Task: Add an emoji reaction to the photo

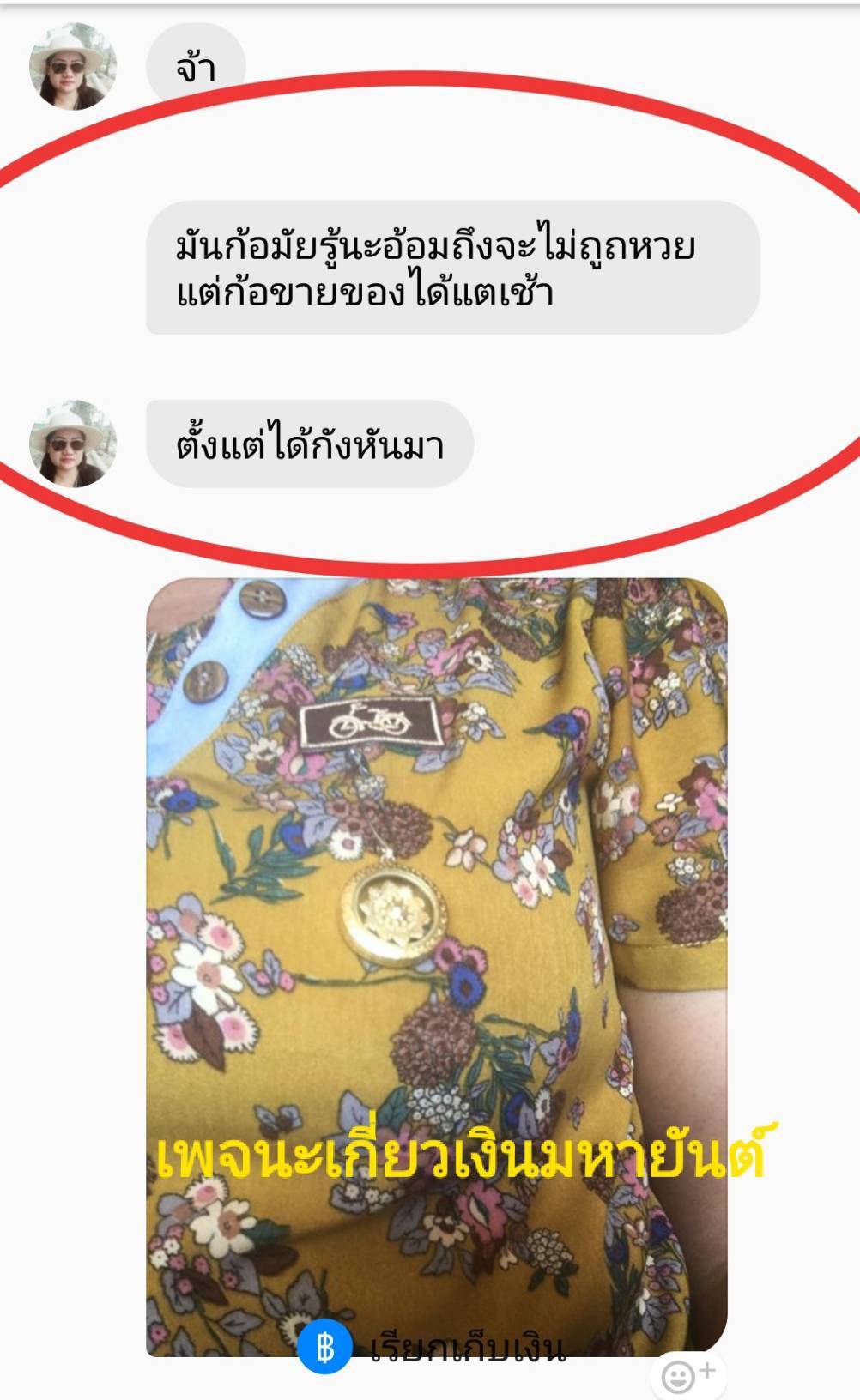Action: pyautogui.click(x=687, y=1375)
